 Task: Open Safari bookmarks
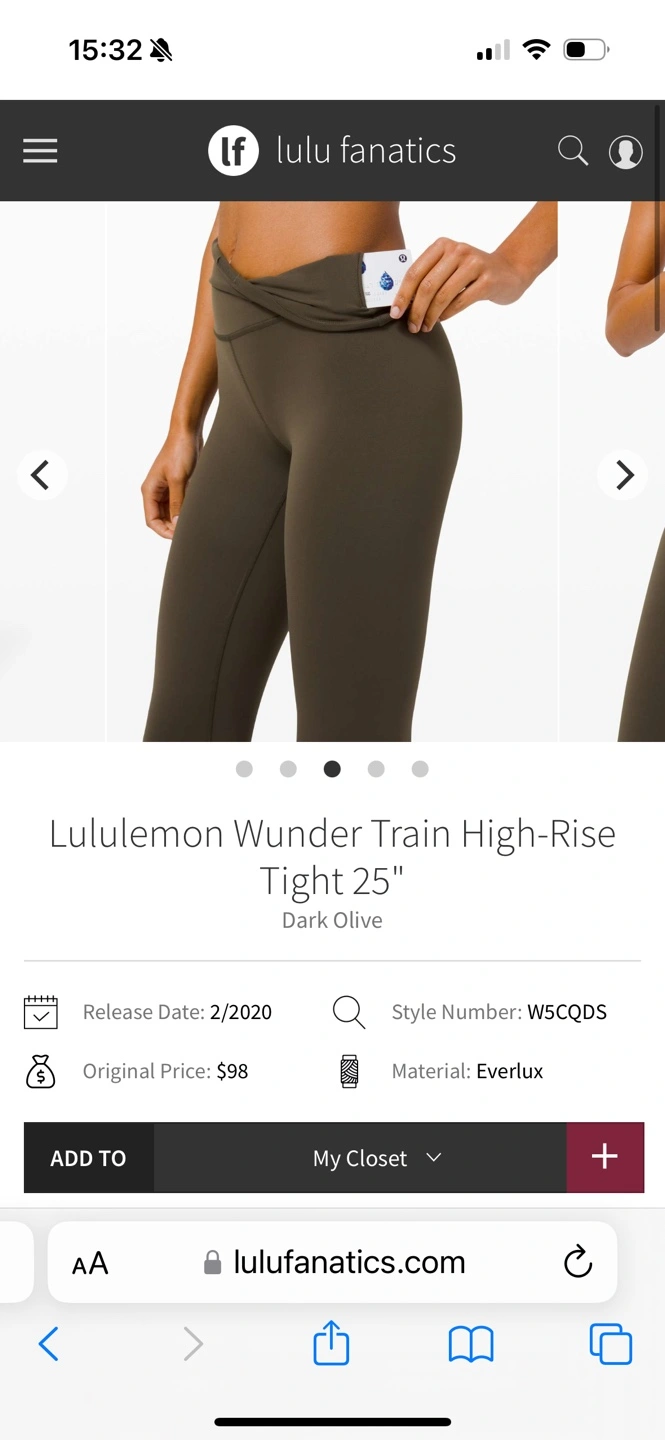coord(471,1345)
